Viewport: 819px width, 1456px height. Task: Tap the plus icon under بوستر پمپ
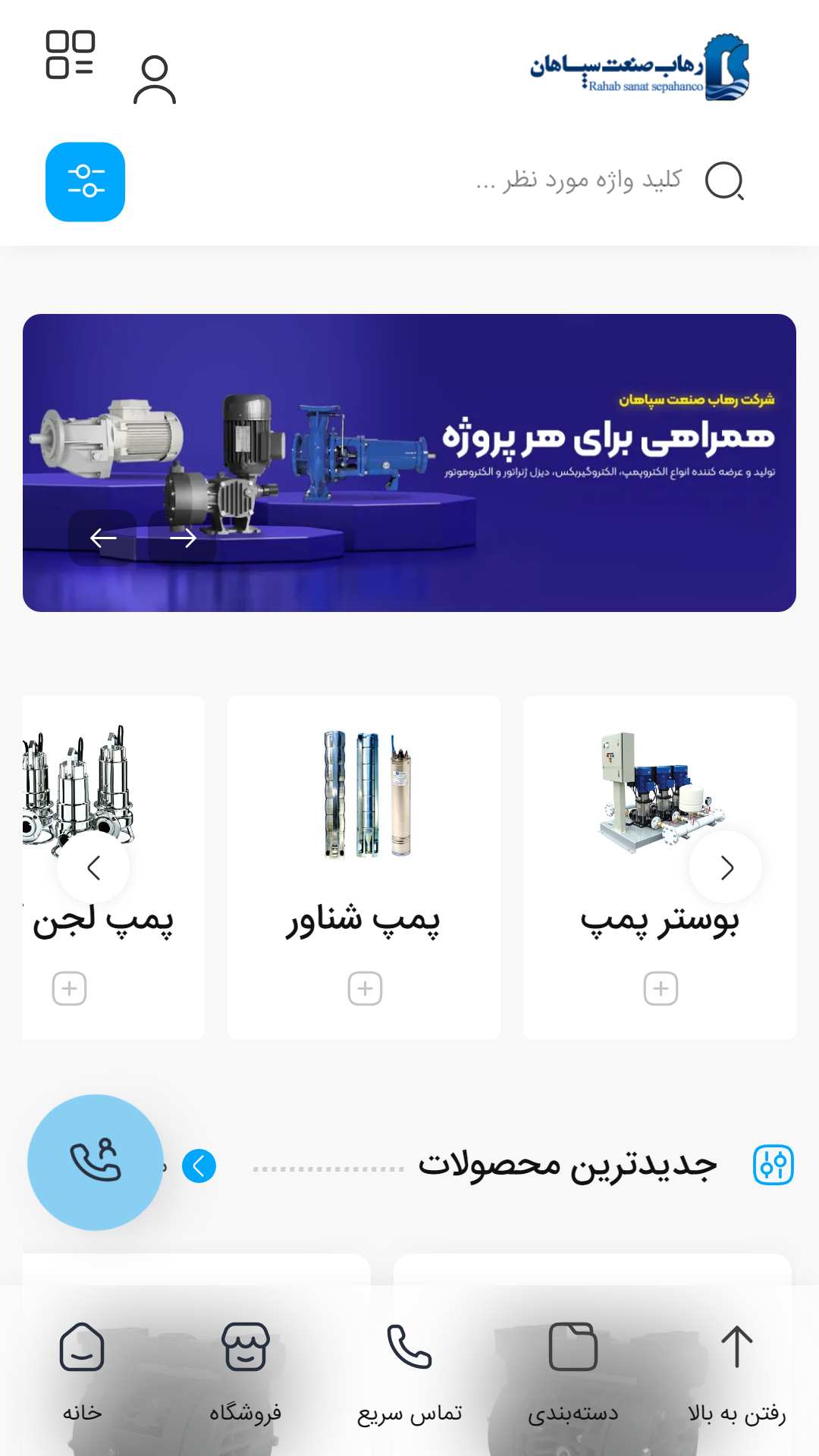pos(661,989)
